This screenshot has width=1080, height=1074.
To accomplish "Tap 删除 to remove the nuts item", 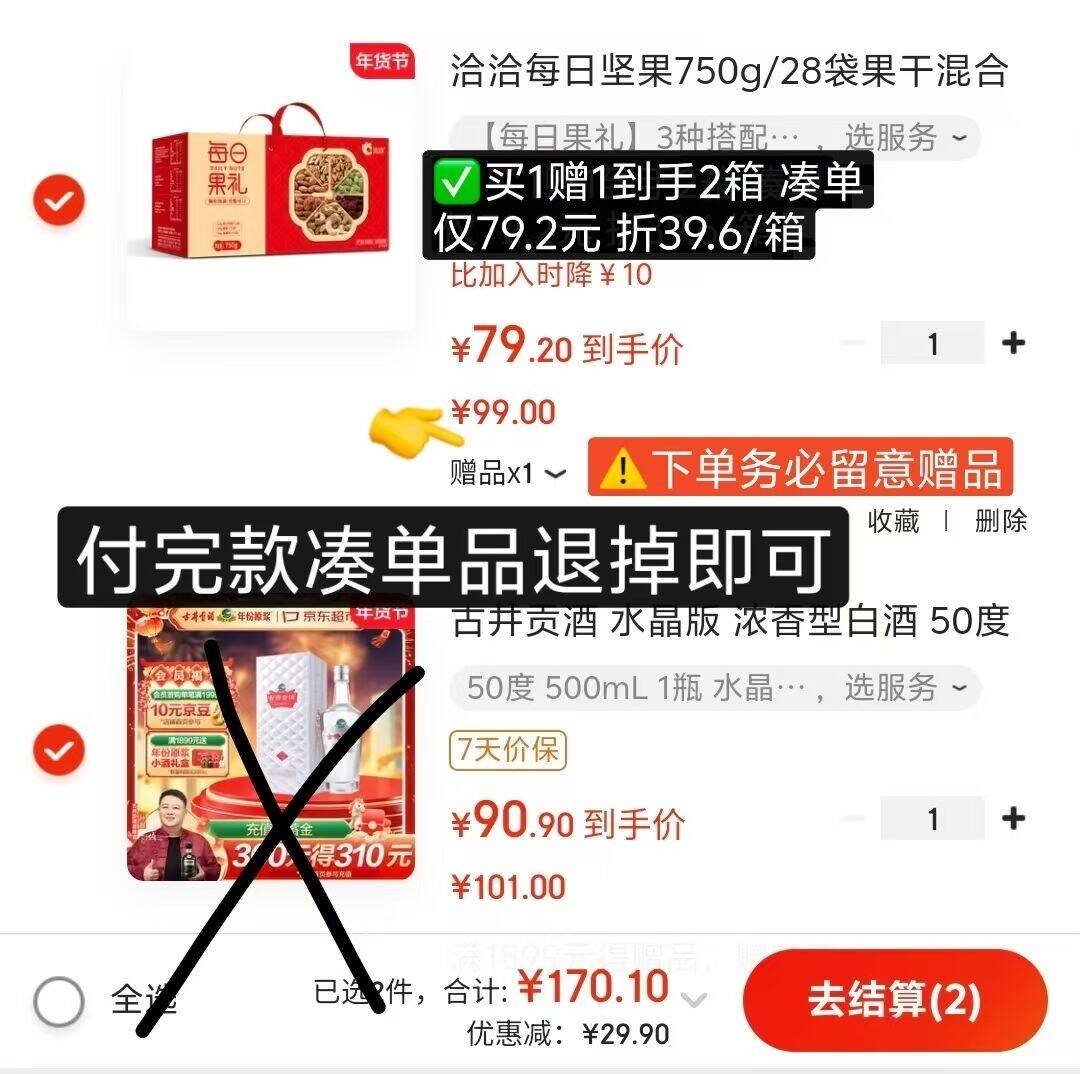I will click(x=1001, y=521).
